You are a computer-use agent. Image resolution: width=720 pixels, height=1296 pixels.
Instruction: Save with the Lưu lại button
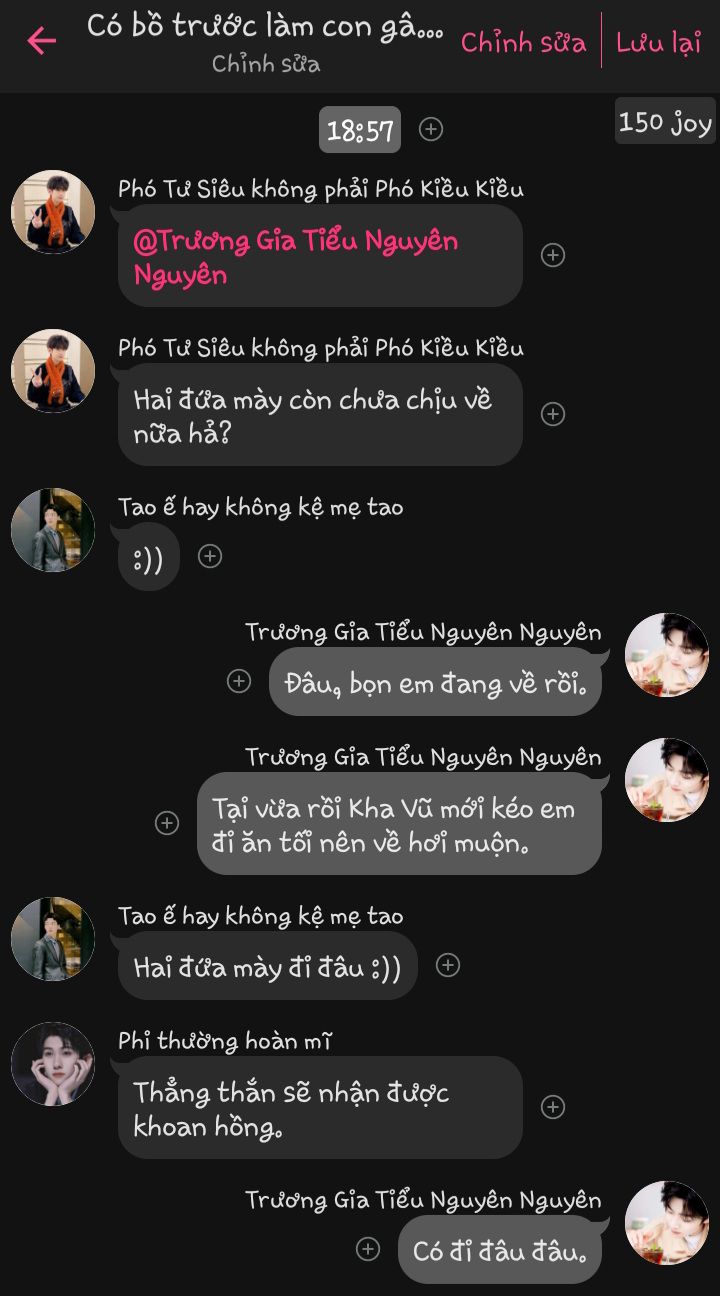coord(658,43)
